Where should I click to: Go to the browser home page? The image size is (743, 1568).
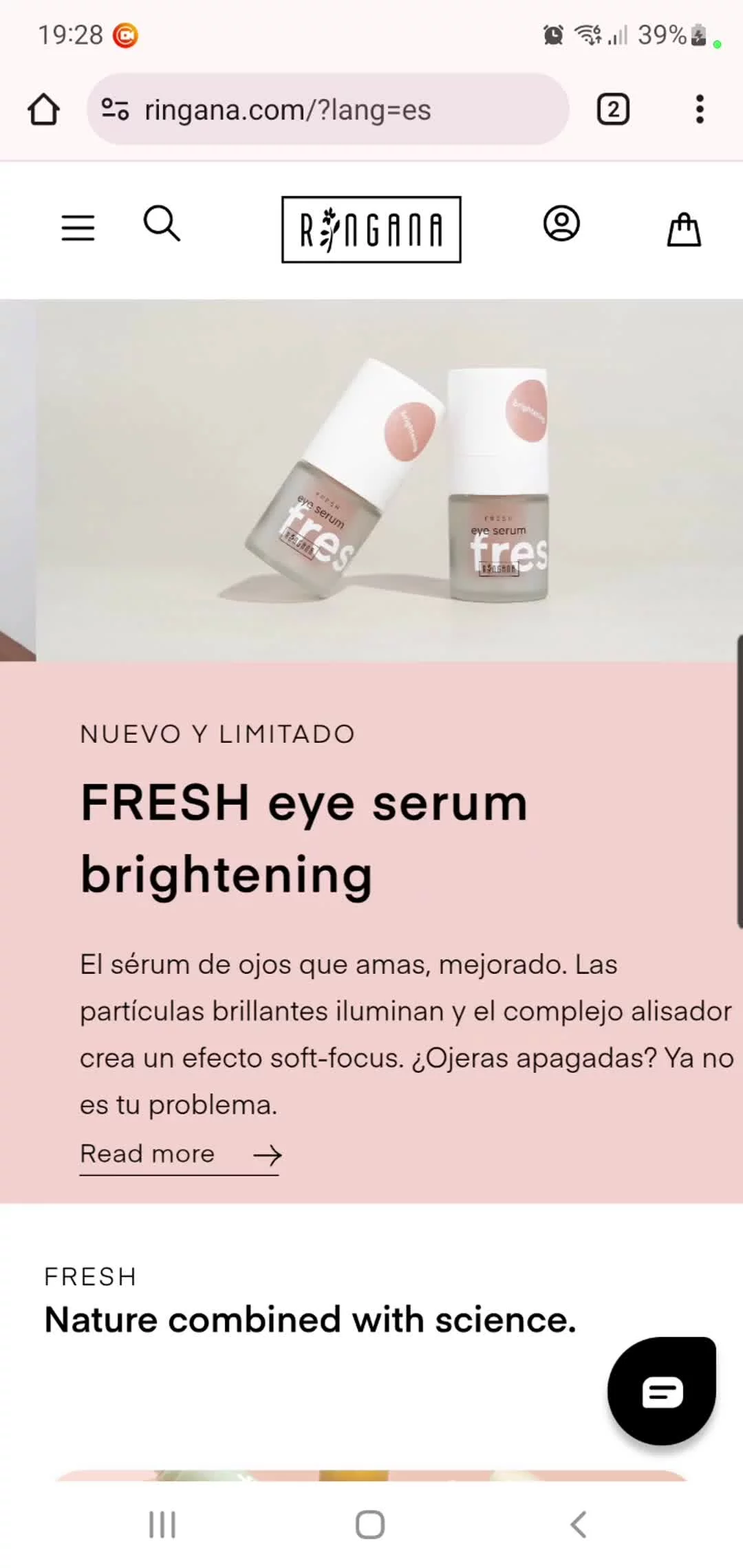click(43, 110)
